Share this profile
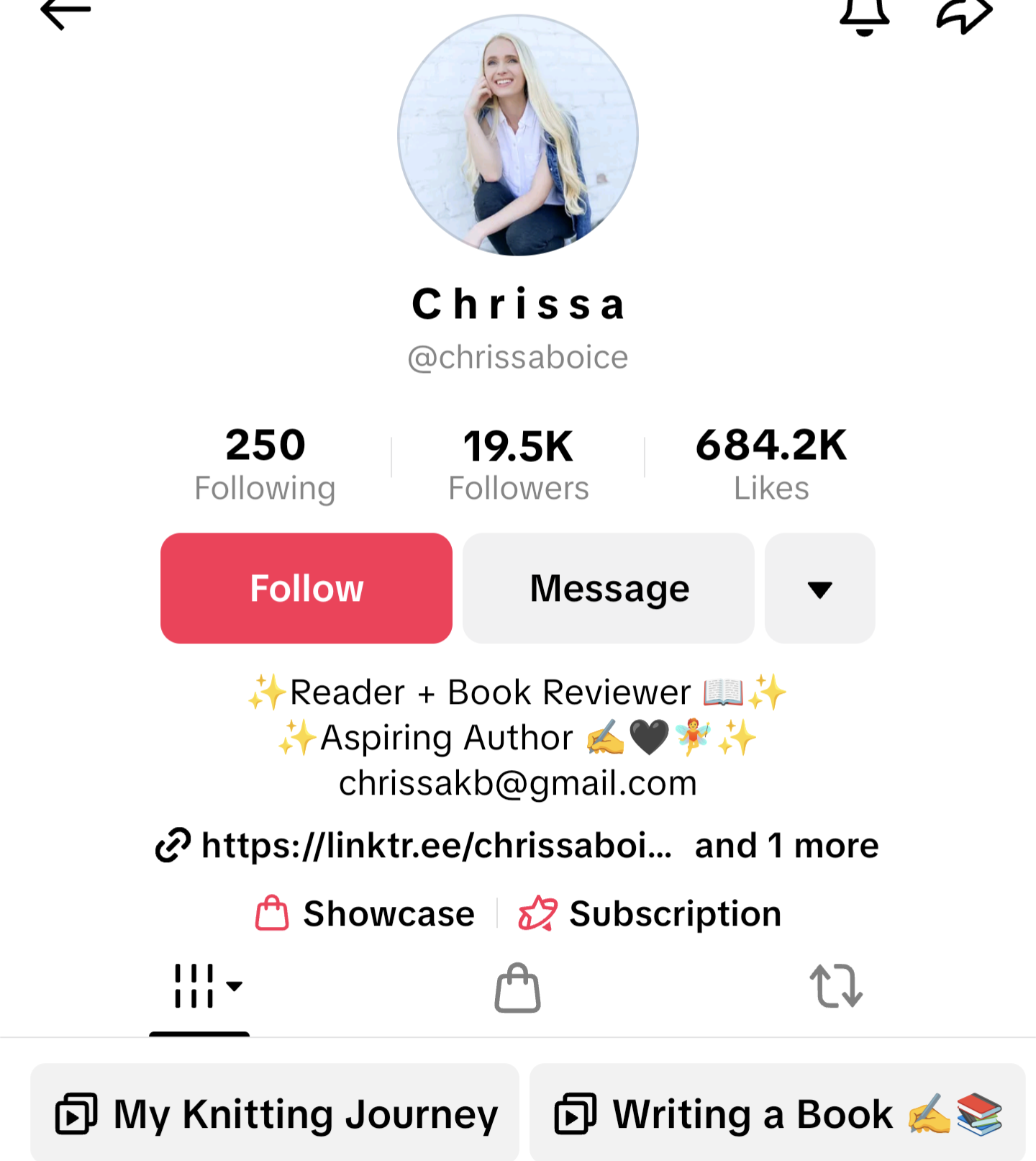1036x1161 pixels. click(964, 14)
